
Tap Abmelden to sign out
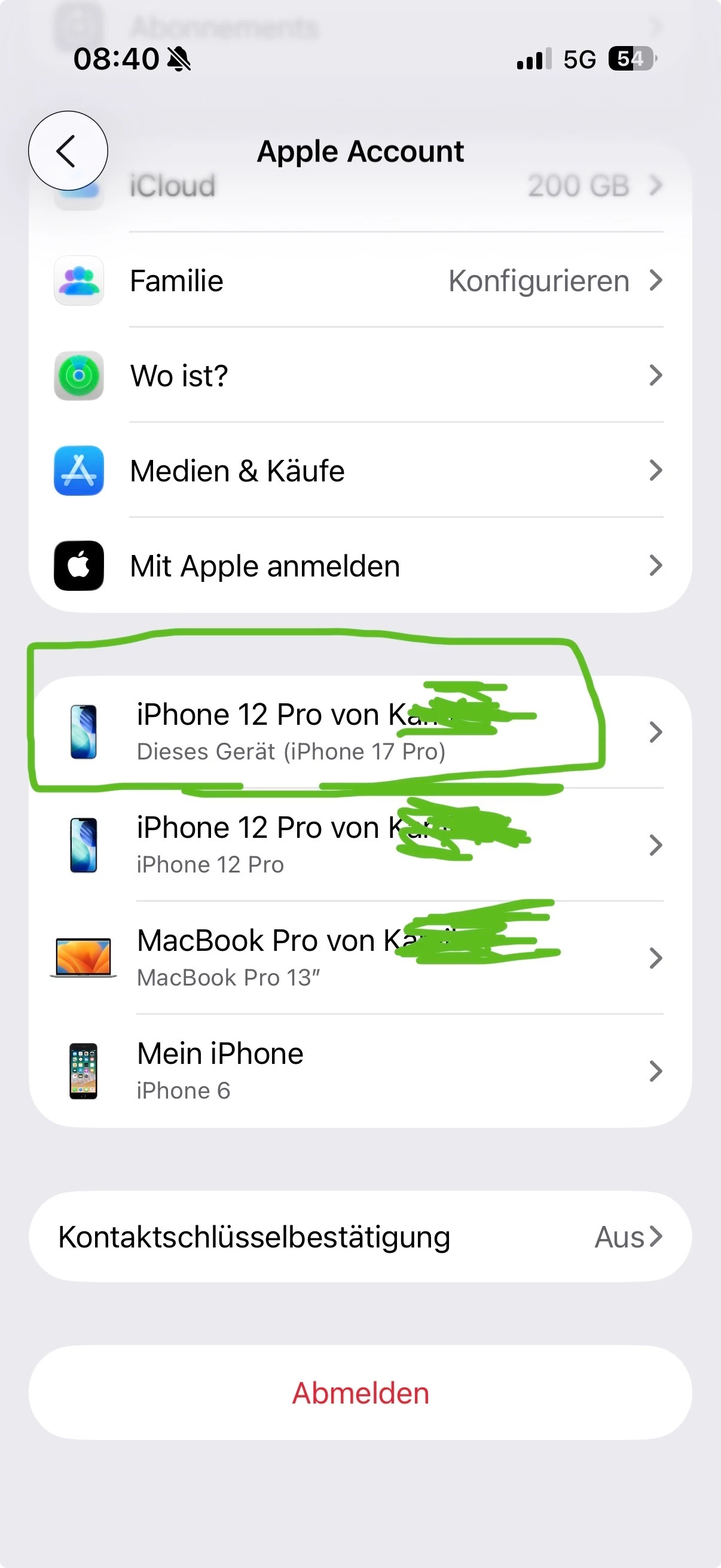tap(360, 1393)
